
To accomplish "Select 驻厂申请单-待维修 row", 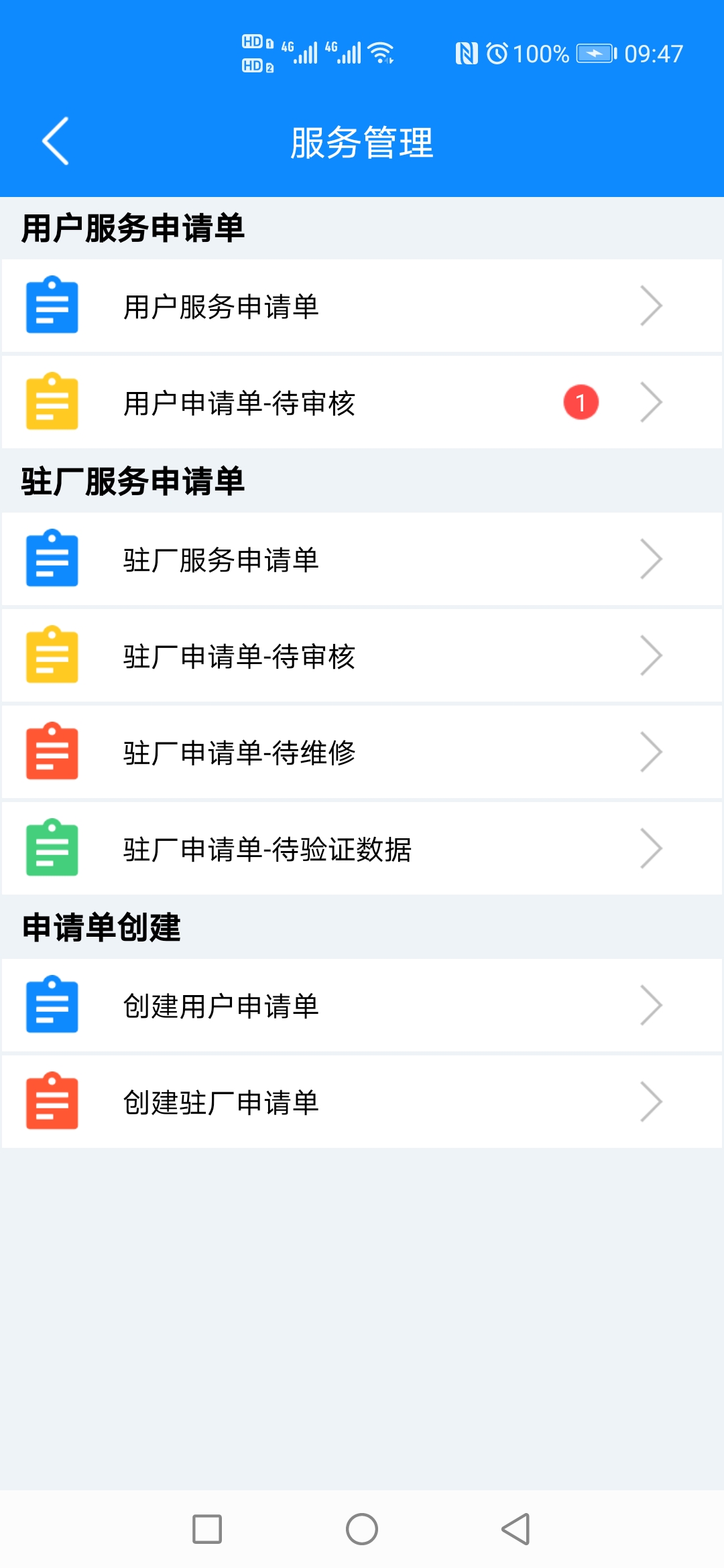I will pos(362,753).
